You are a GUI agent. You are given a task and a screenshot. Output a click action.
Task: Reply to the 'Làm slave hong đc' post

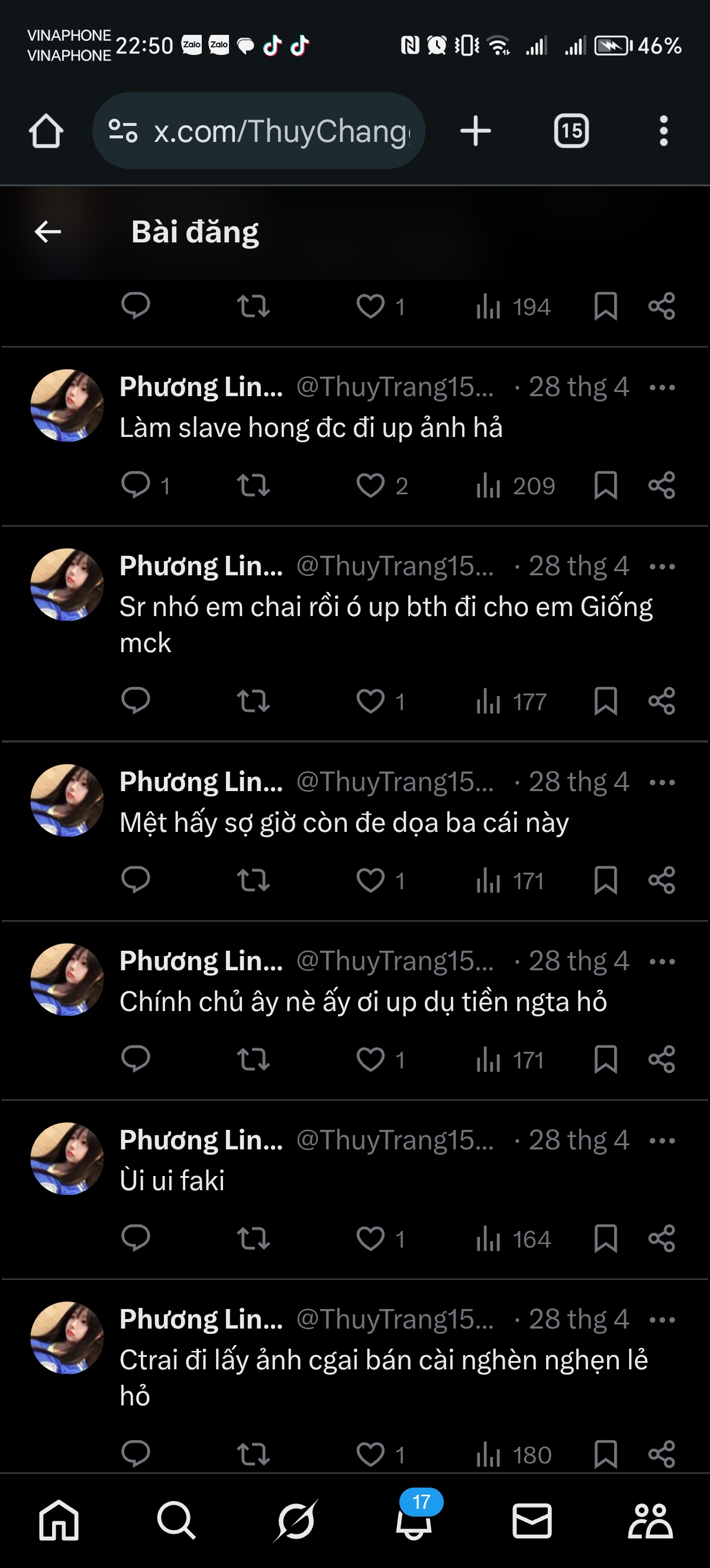[x=136, y=485]
